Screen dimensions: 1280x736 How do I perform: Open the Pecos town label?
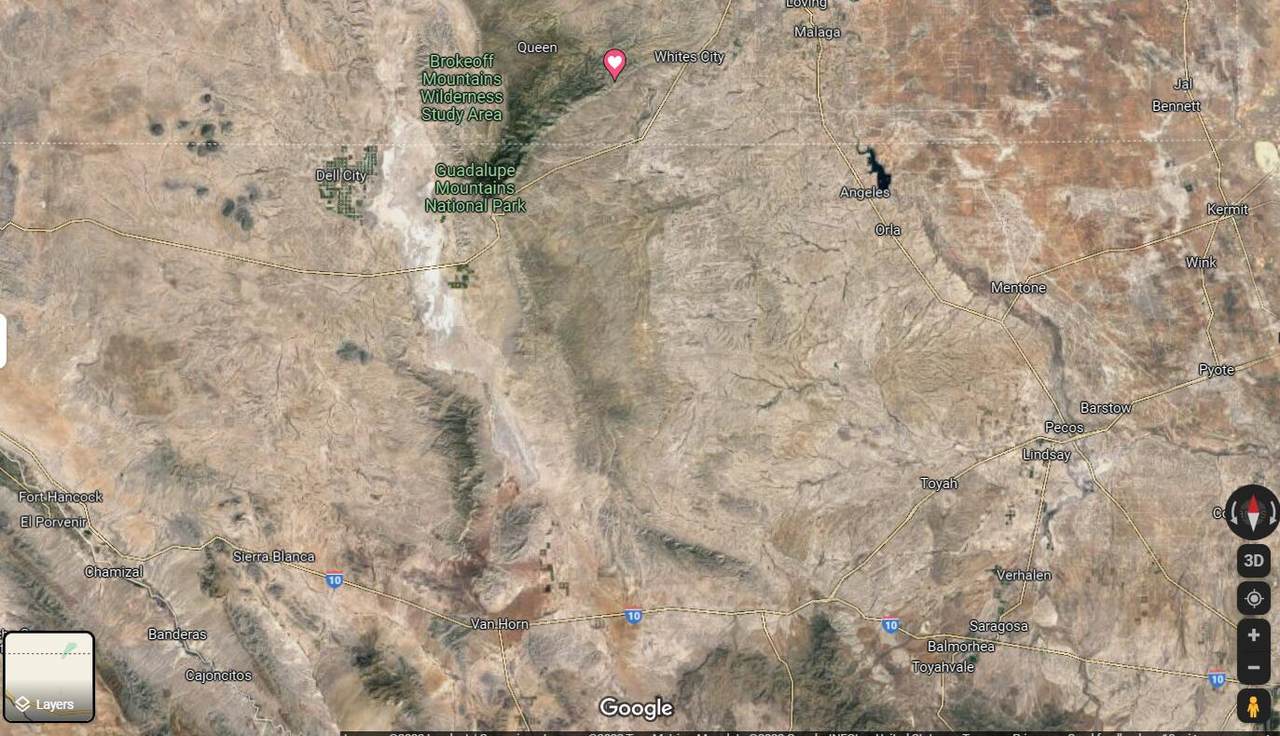click(1063, 427)
